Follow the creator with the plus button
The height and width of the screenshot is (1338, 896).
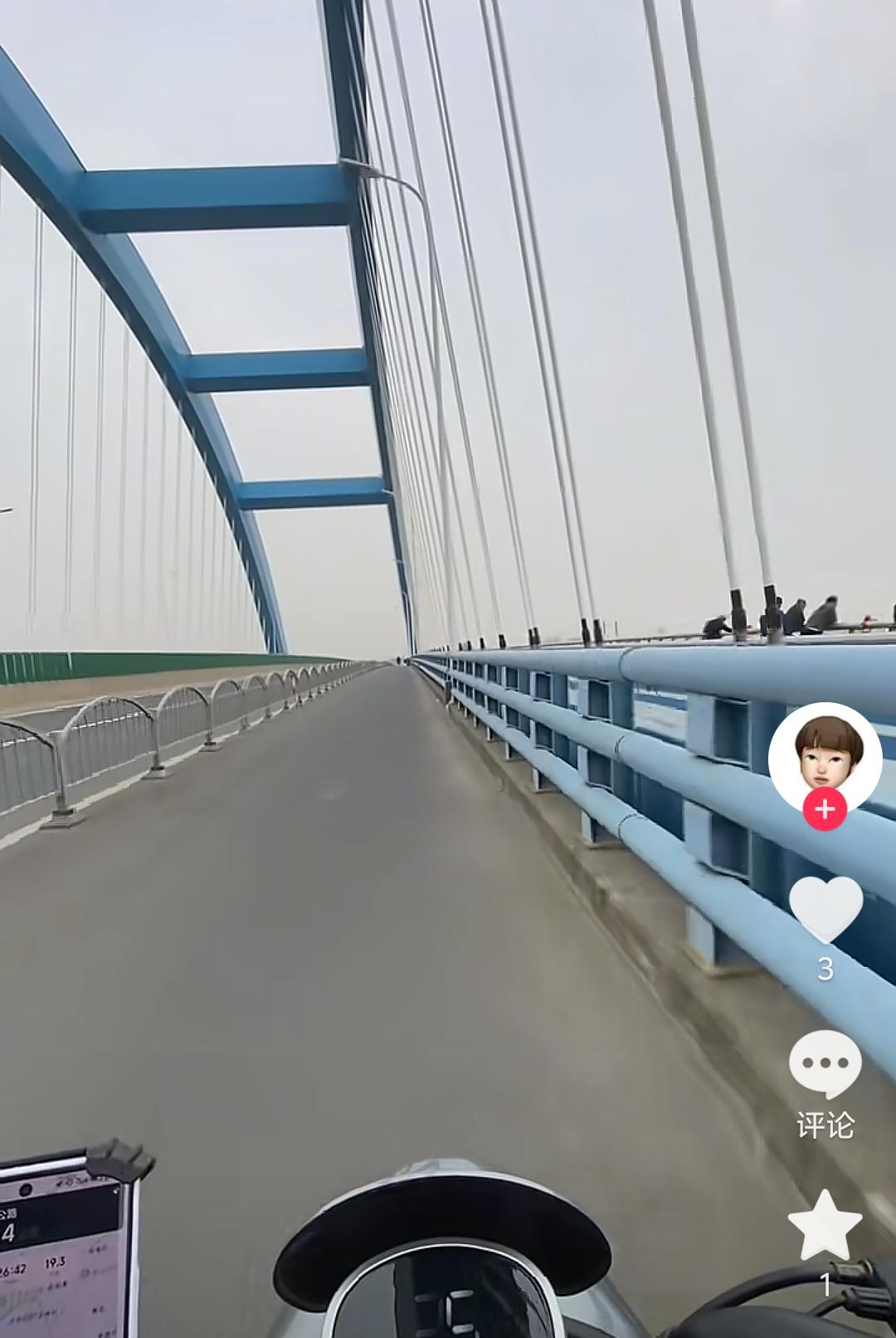click(x=825, y=808)
